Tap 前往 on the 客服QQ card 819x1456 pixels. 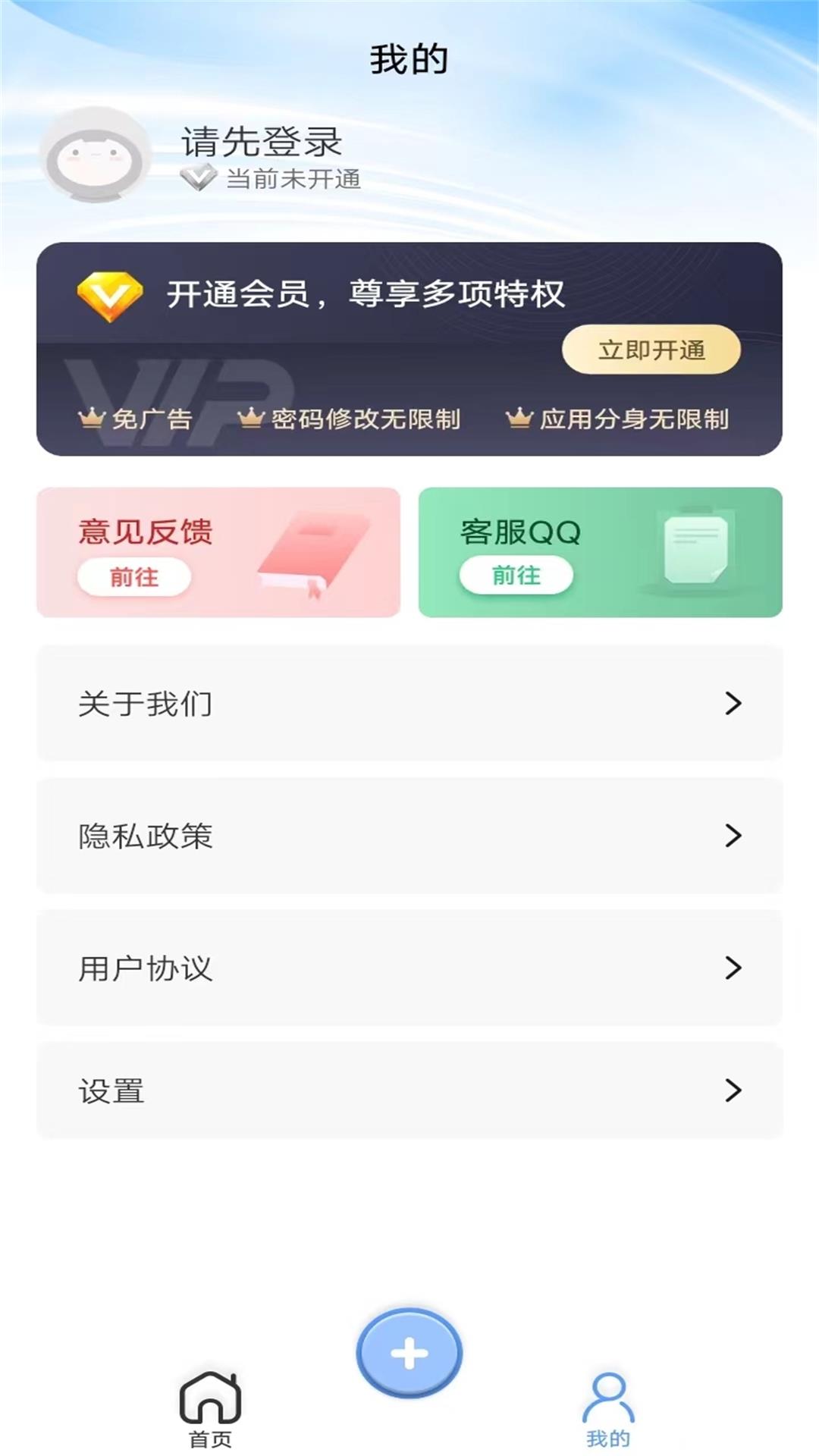[517, 576]
